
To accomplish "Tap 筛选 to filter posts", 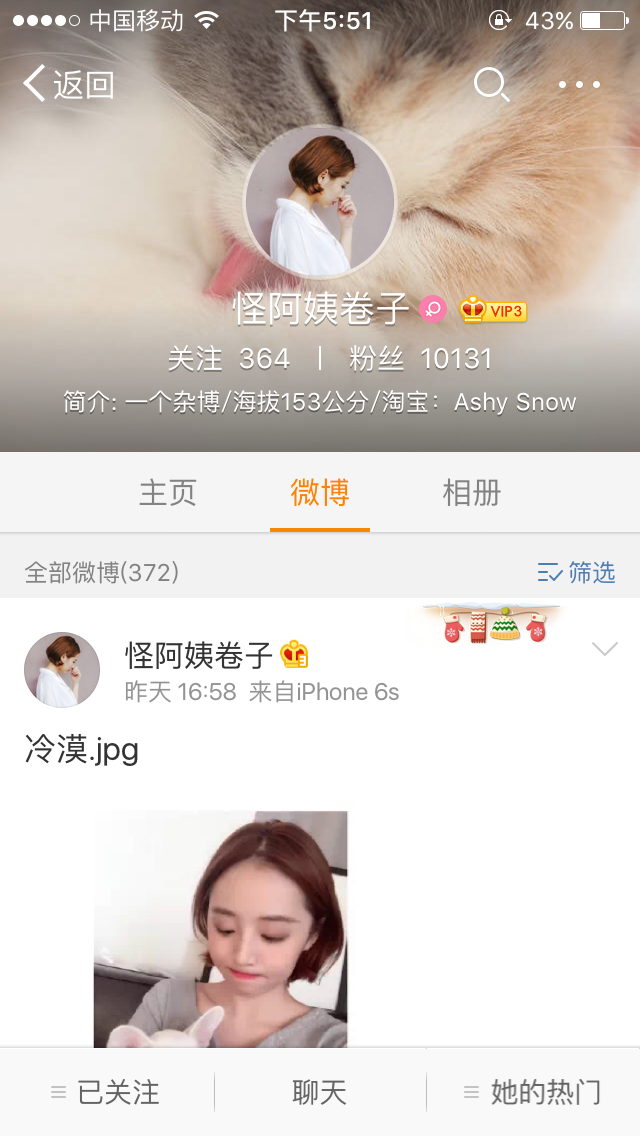I will pos(576,572).
